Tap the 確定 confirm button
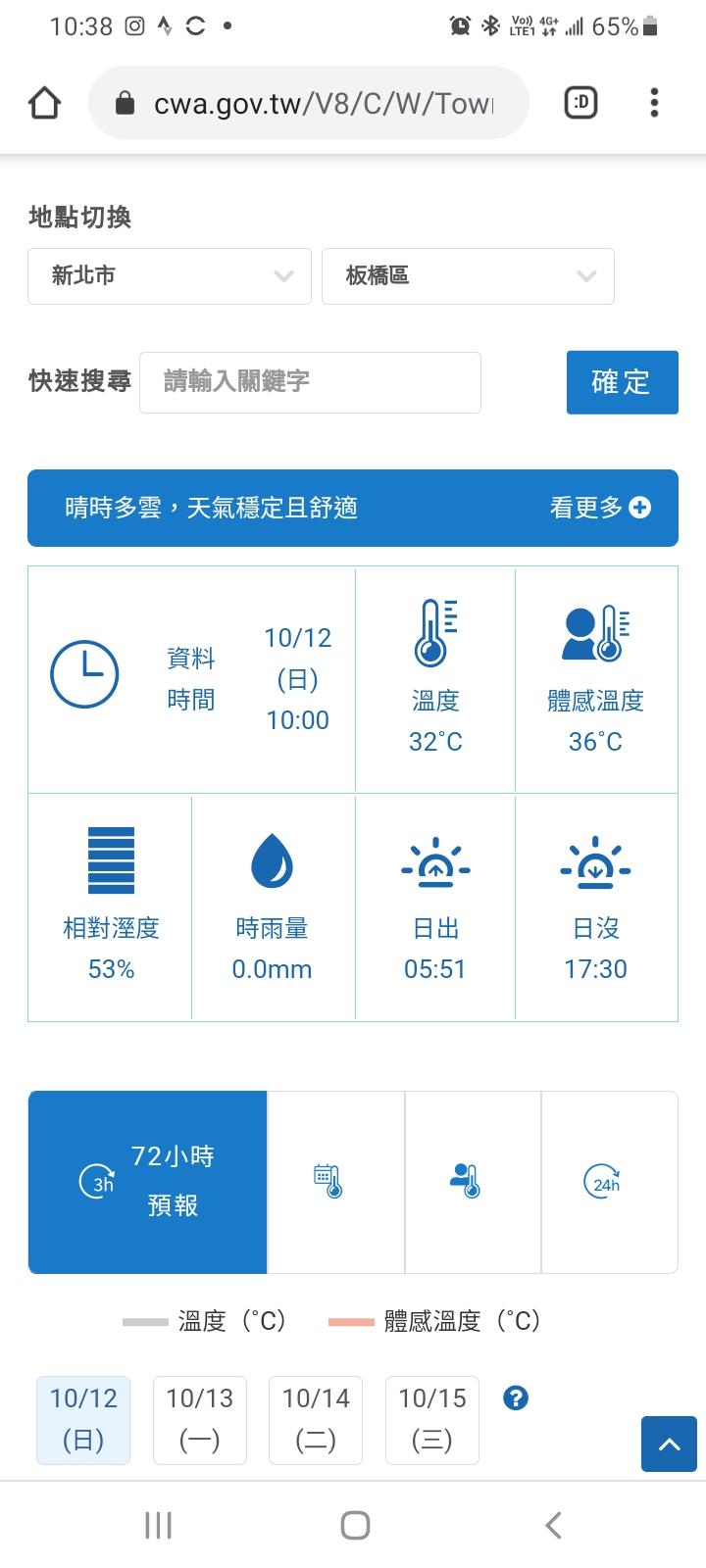Screen dimensions: 706x1568 pyautogui.click(x=622, y=382)
